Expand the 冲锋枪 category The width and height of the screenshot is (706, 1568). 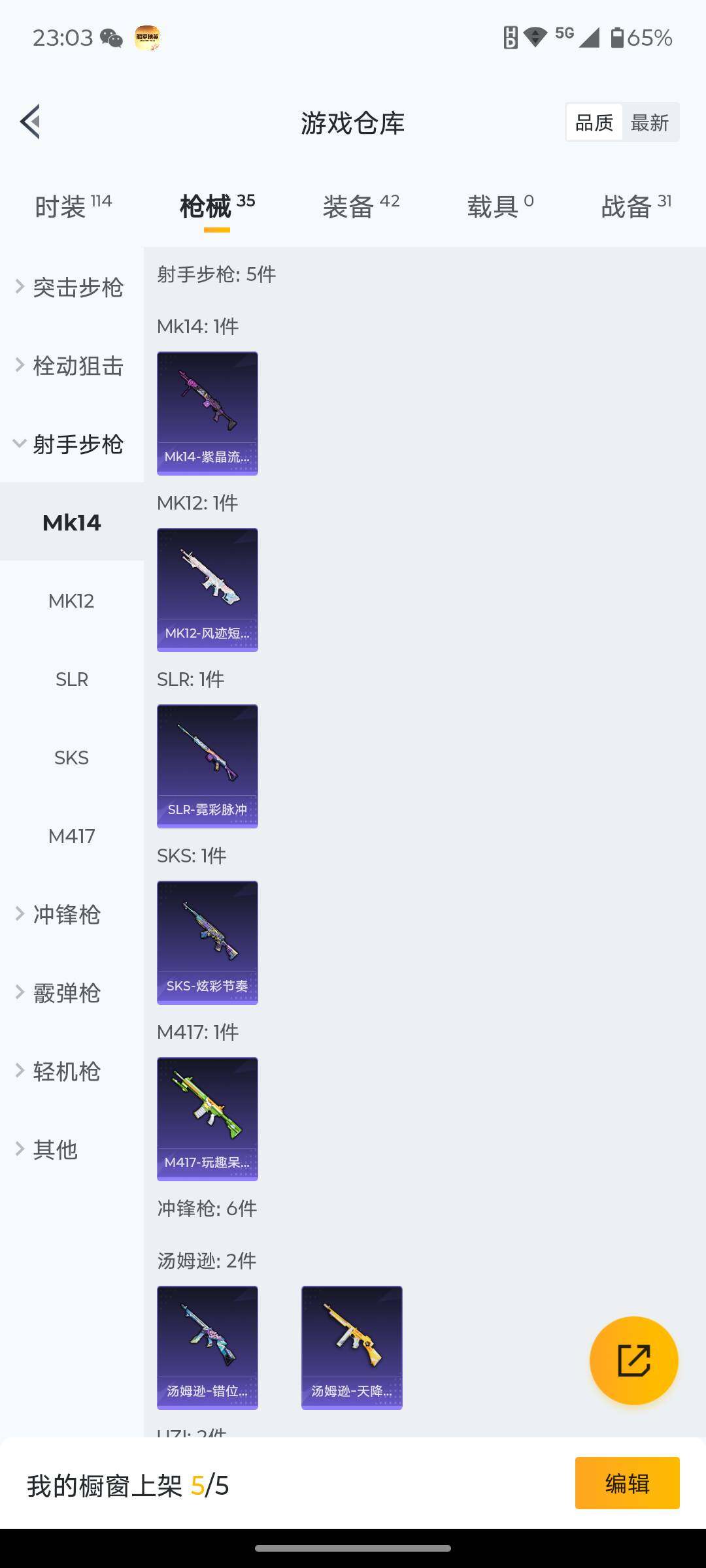(x=65, y=915)
